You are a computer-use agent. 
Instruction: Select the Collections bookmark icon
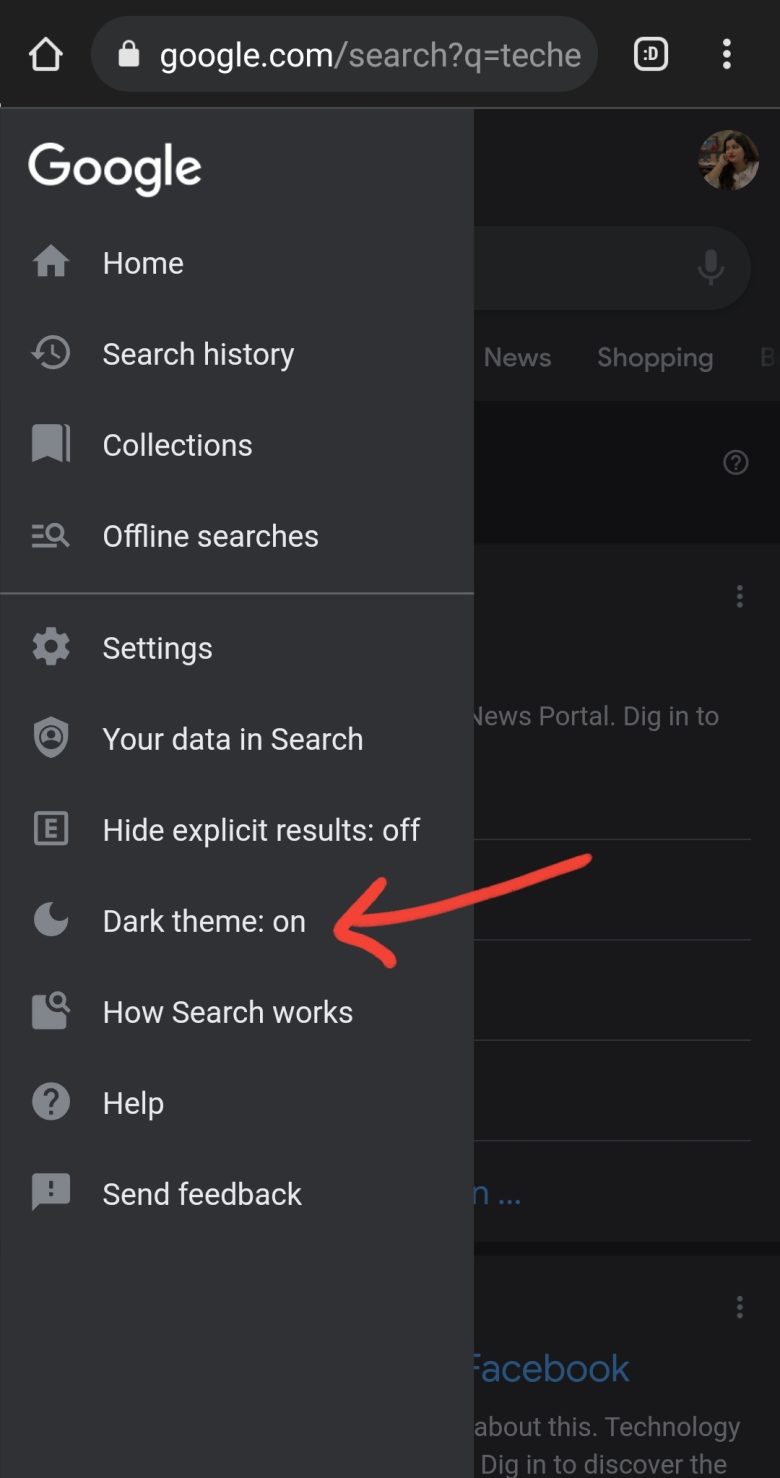pyautogui.click(x=50, y=444)
